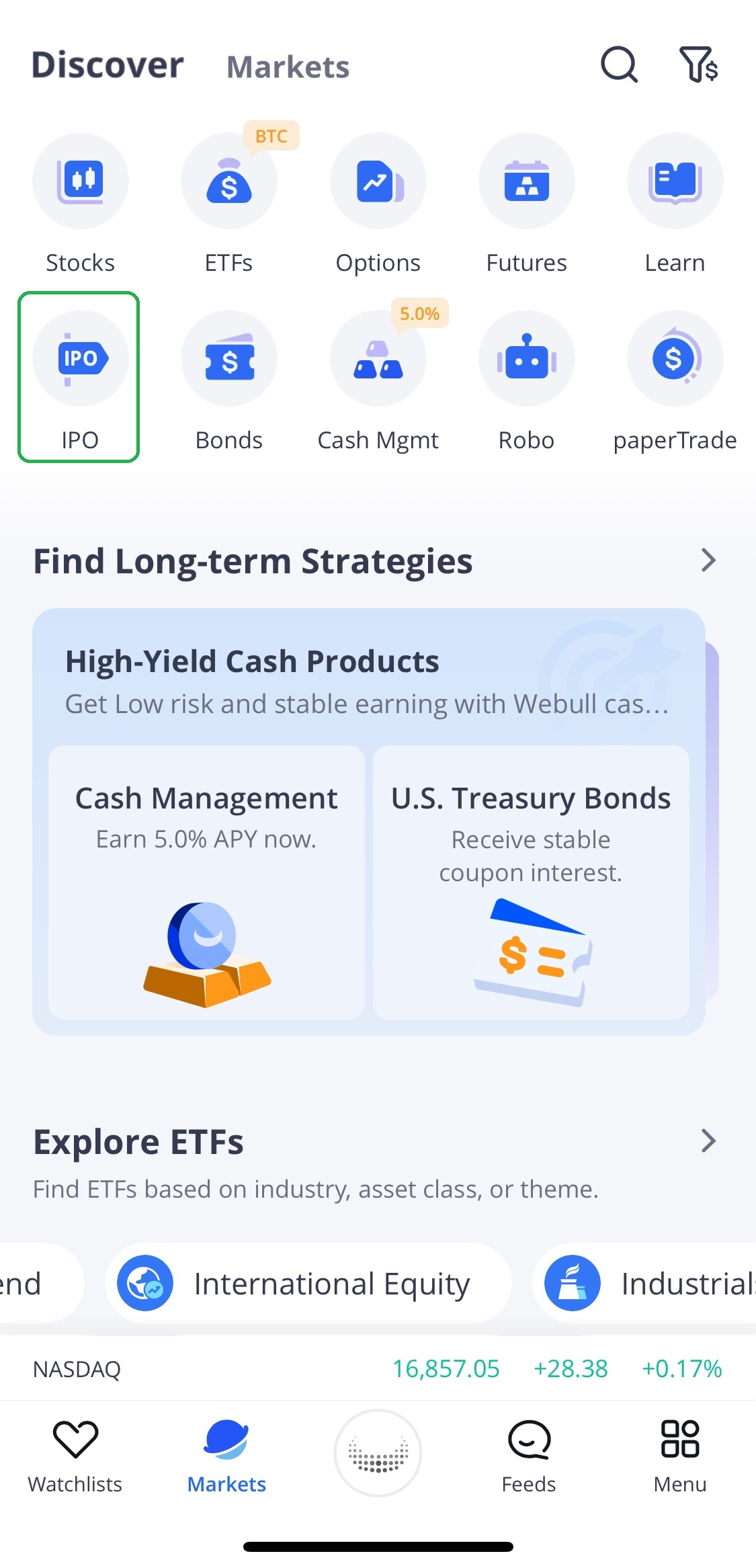Open the search magnifier

(x=619, y=65)
